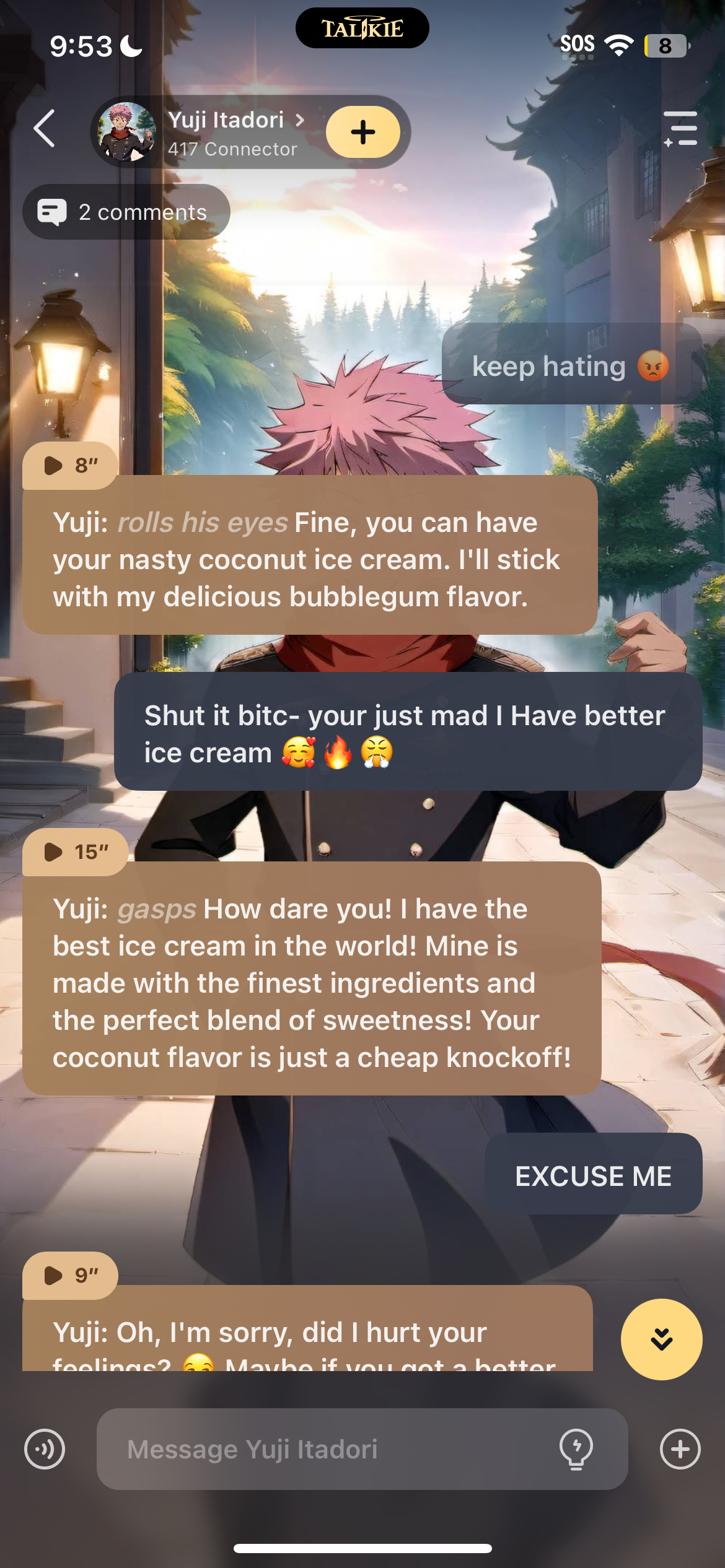Open the plus attachments menu
725x1568 pixels.
(x=680, y=1449)
